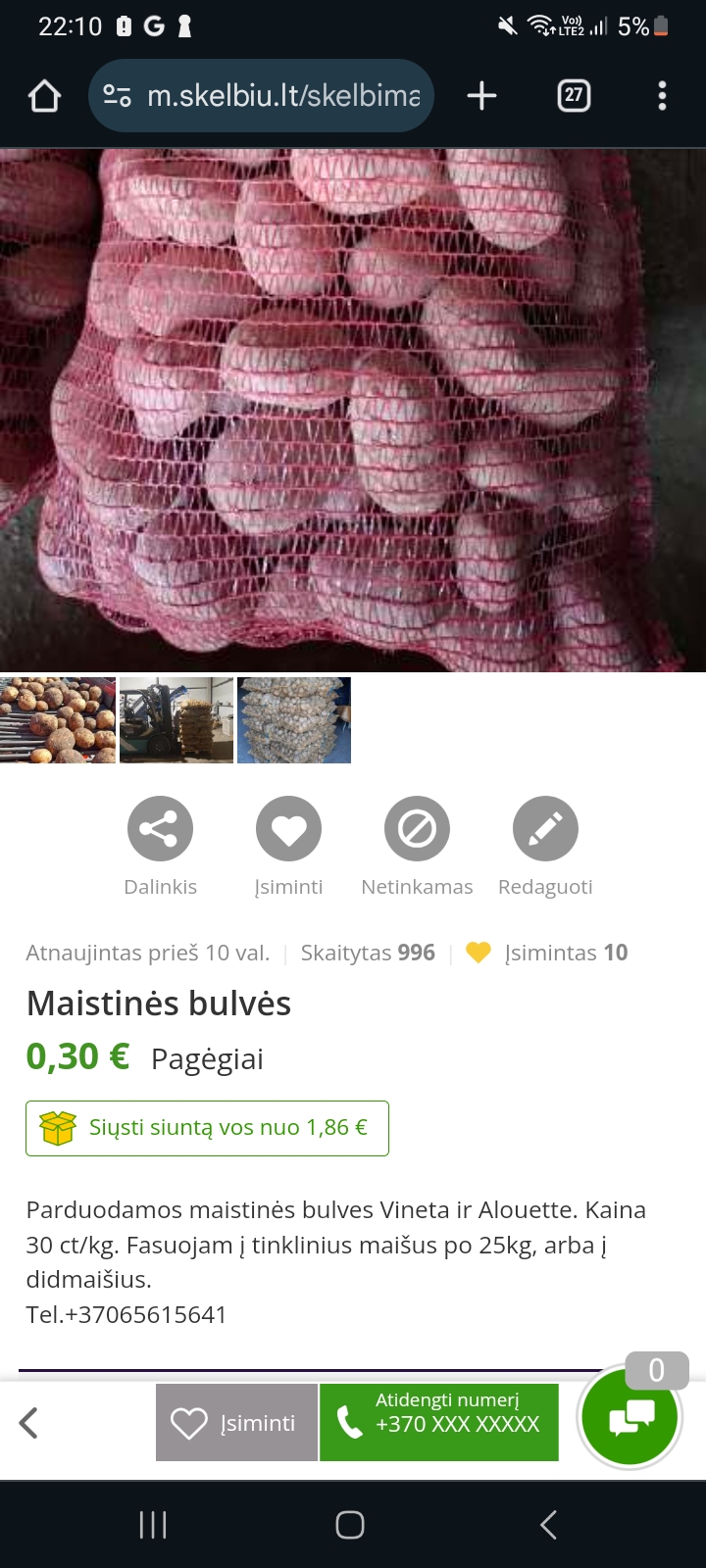706x1568 pixels.
Task: Tap the round Įsiminti heart icon
Action: (x=288, y=829)
